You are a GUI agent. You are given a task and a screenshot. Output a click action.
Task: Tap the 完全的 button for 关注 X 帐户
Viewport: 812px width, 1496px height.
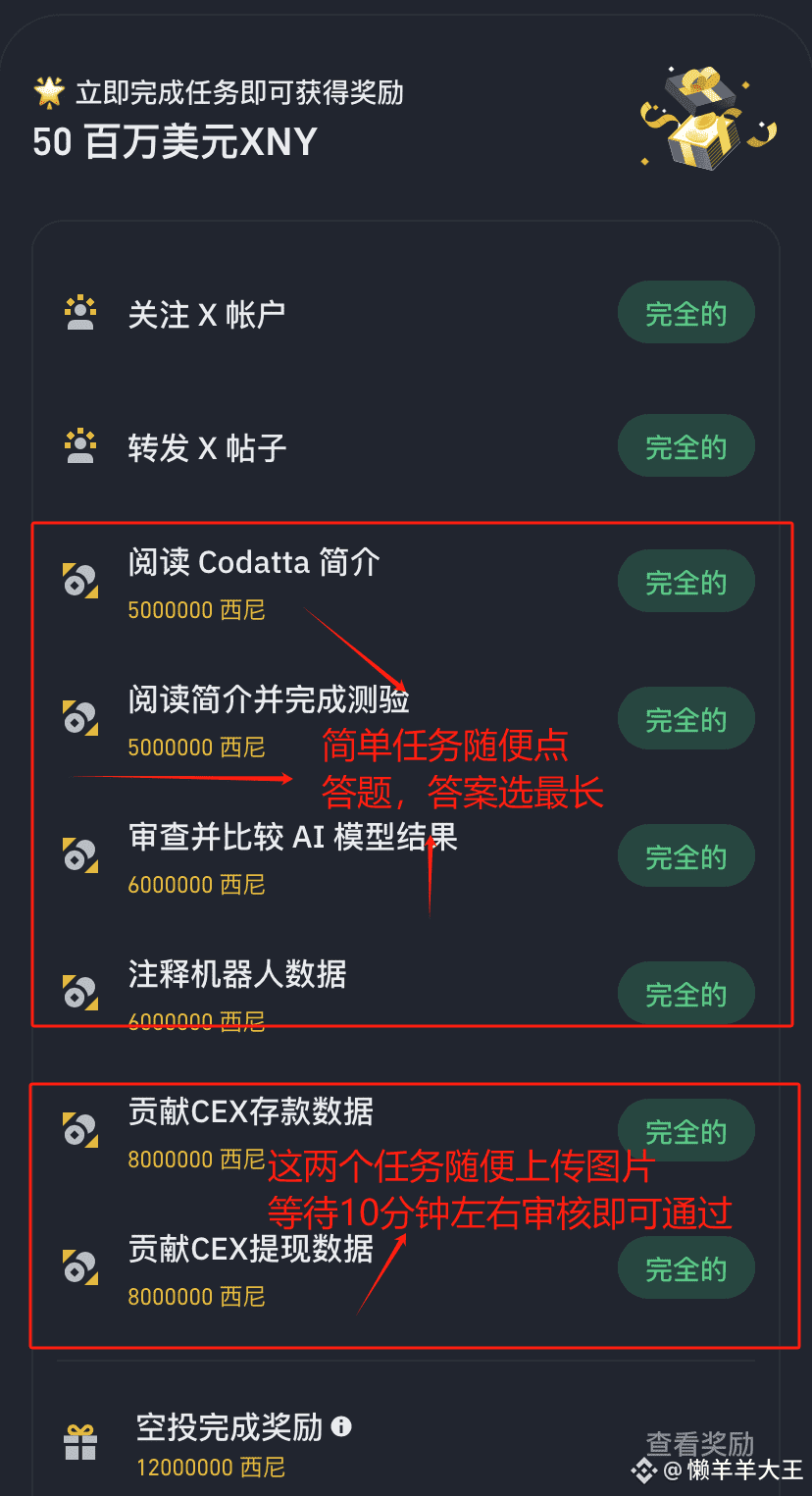coord(685,314)
